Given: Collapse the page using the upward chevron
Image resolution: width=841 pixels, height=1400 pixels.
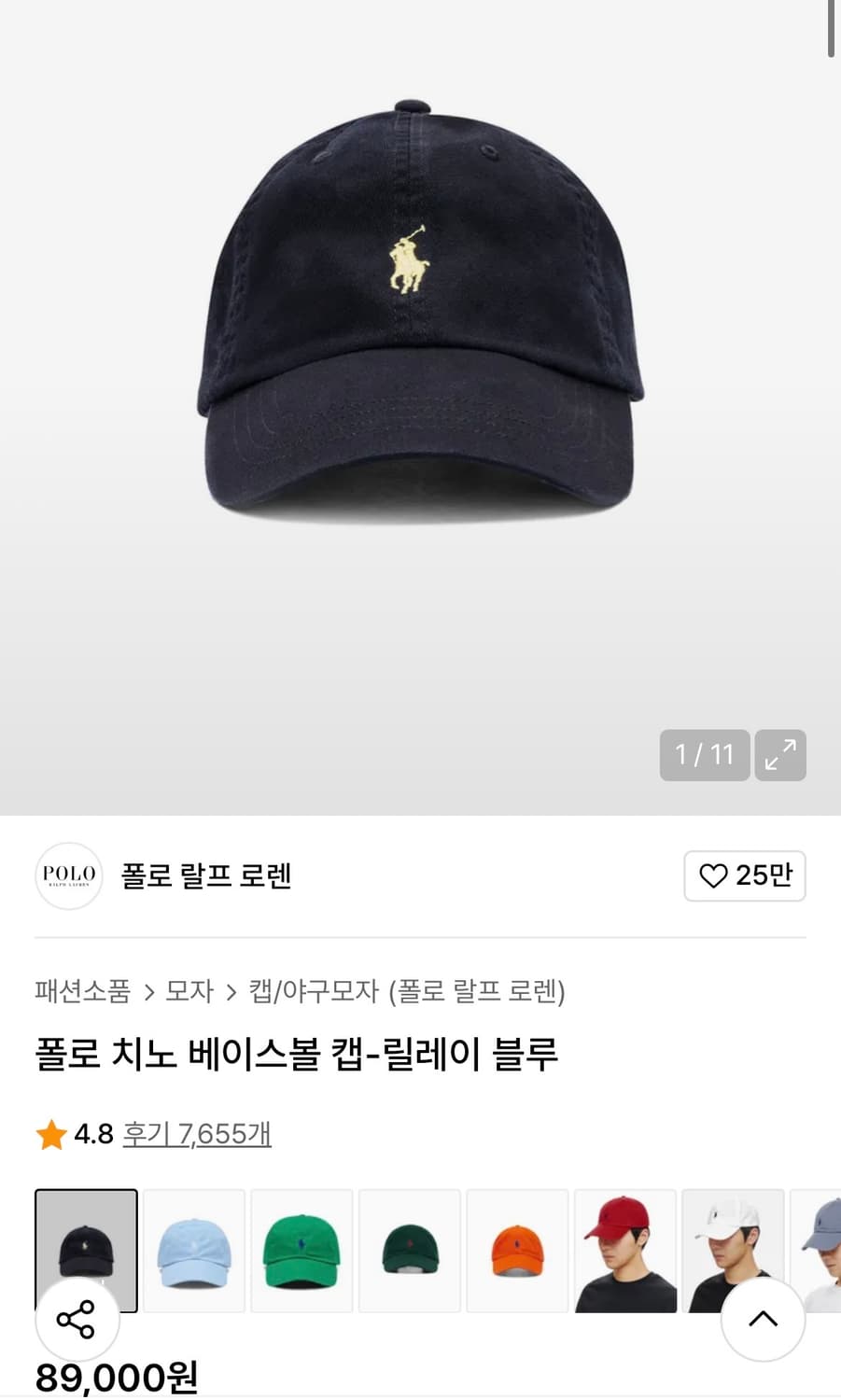Looking at the screenshot, I should (x=763, y=1321).
